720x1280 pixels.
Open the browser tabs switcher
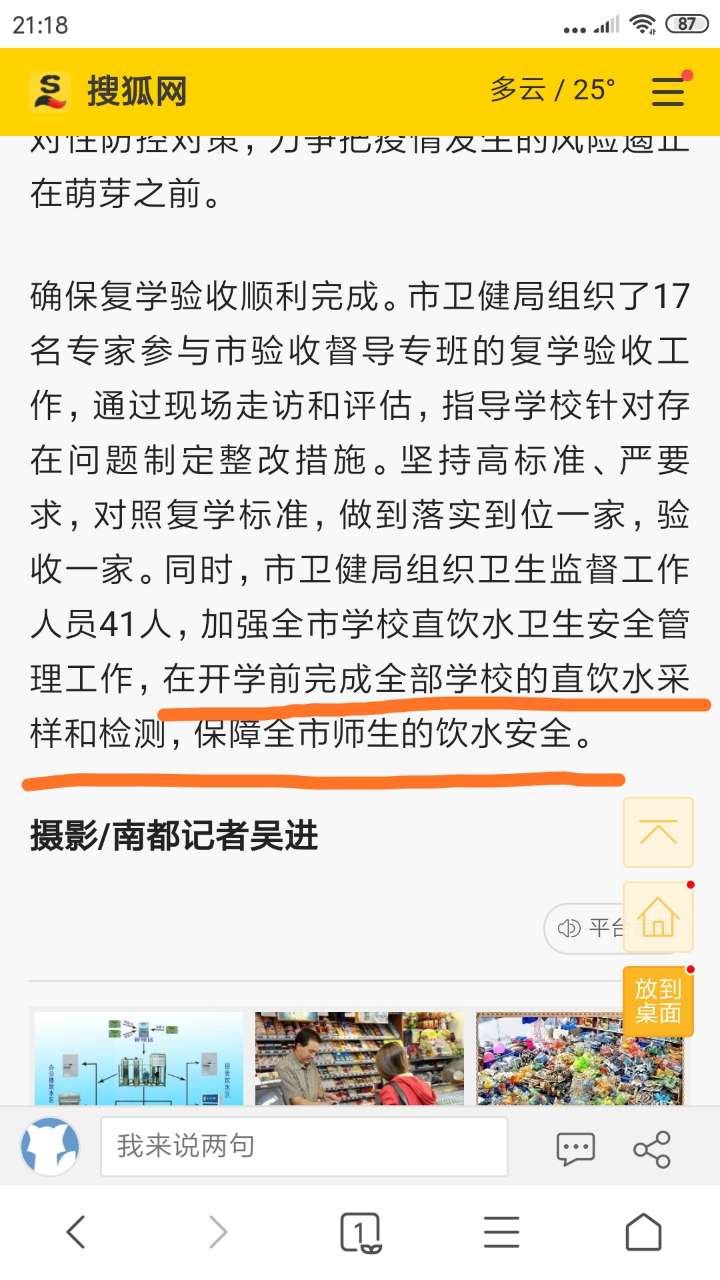tap(360, 1232)
